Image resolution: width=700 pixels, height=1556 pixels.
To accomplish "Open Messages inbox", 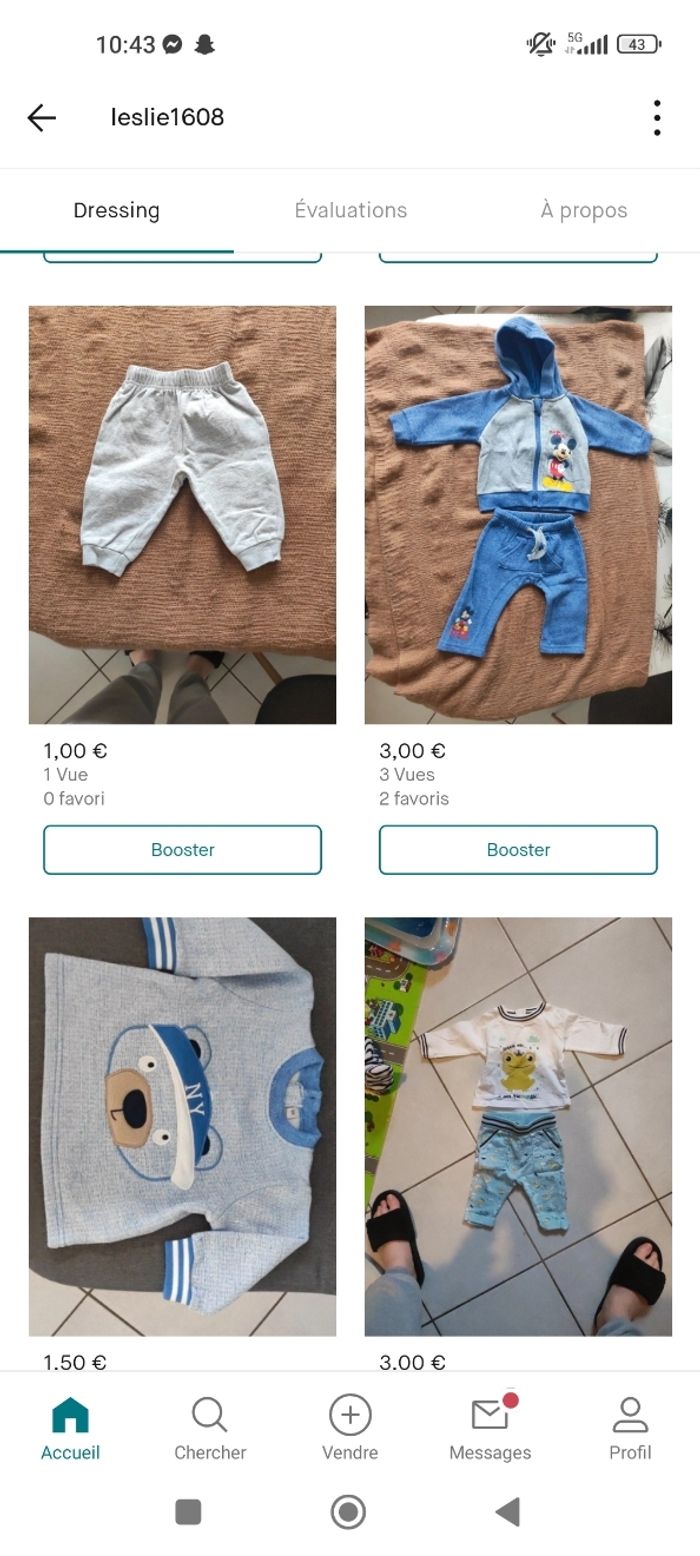I will click(x=490, y=1429).
